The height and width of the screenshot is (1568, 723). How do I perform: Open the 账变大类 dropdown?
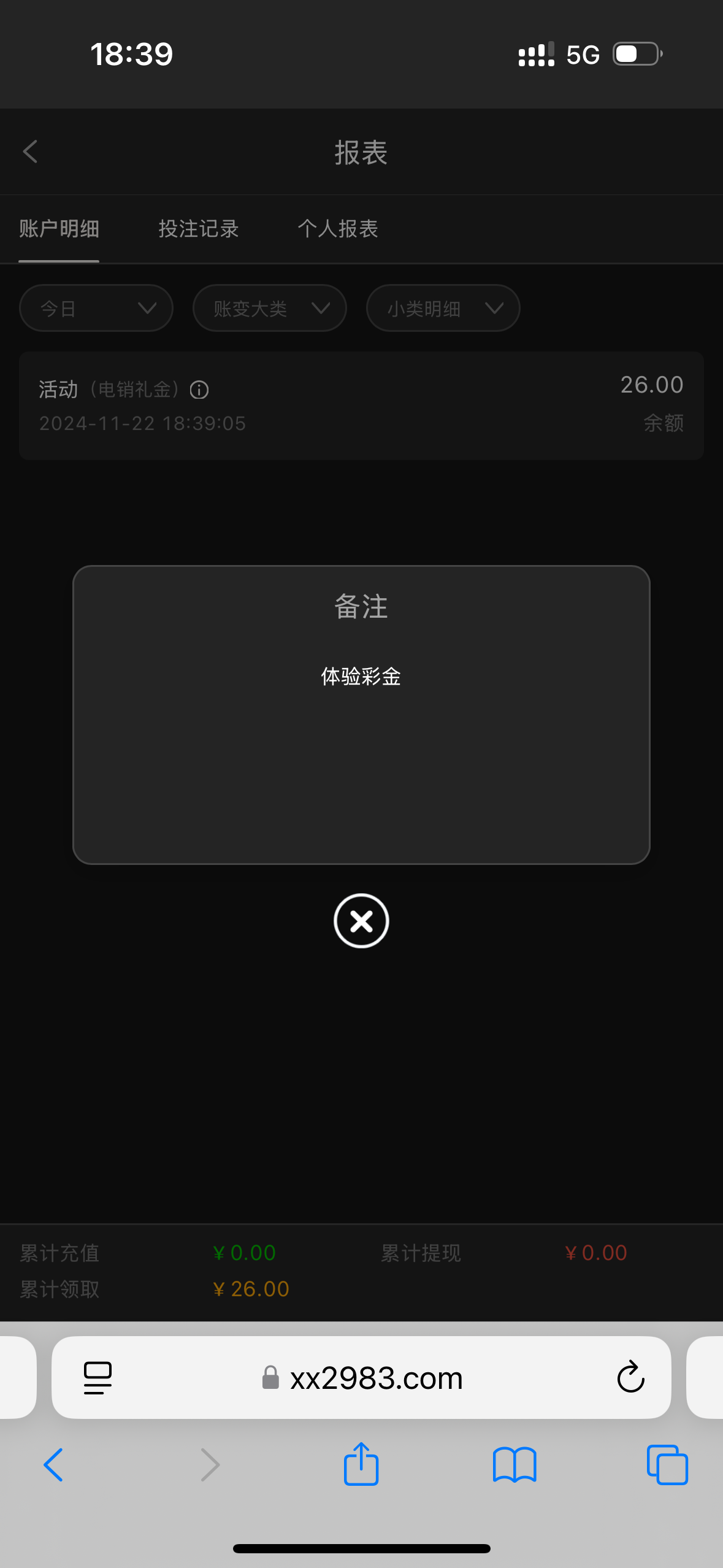[x=270, y=308]
